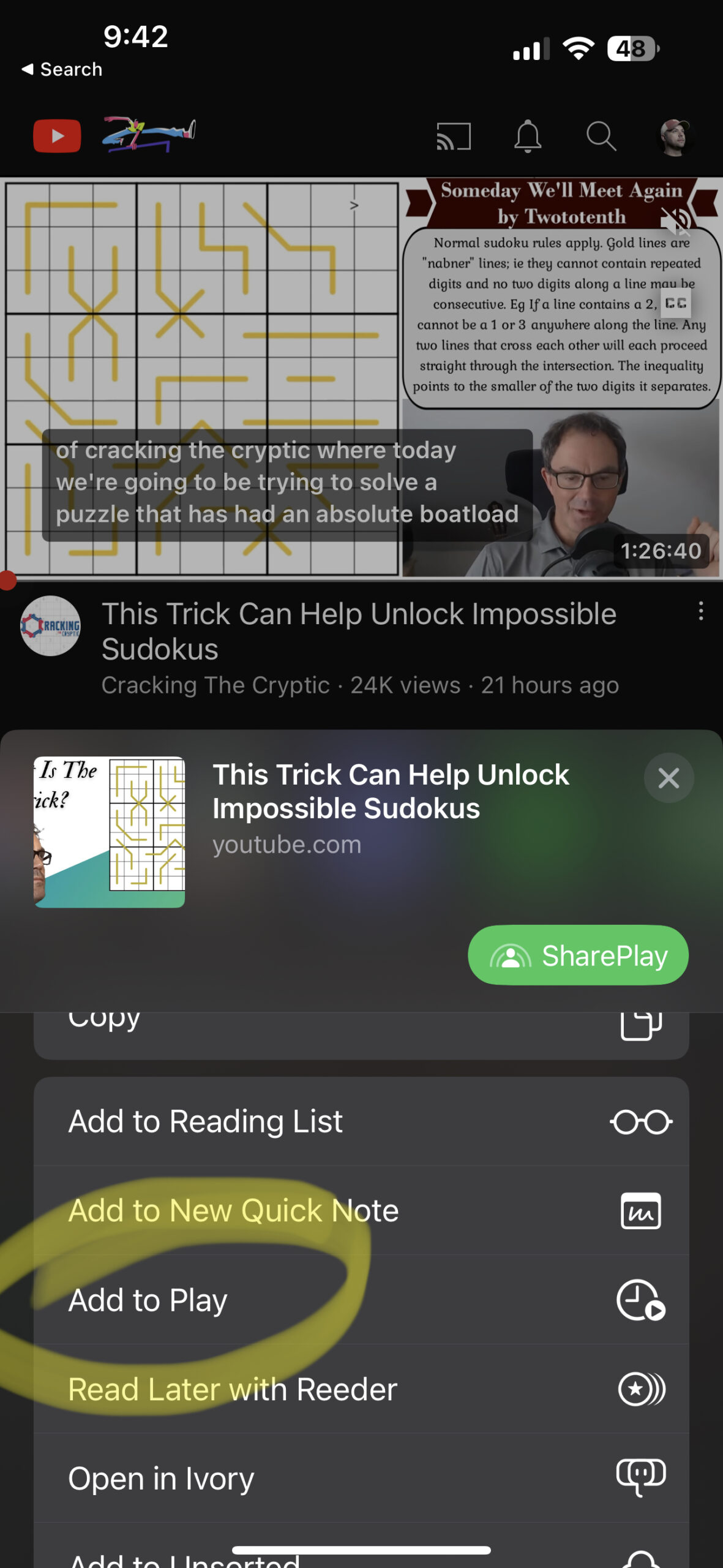Toggle closed captions on the preview
723x1568 pixels.
676,303
